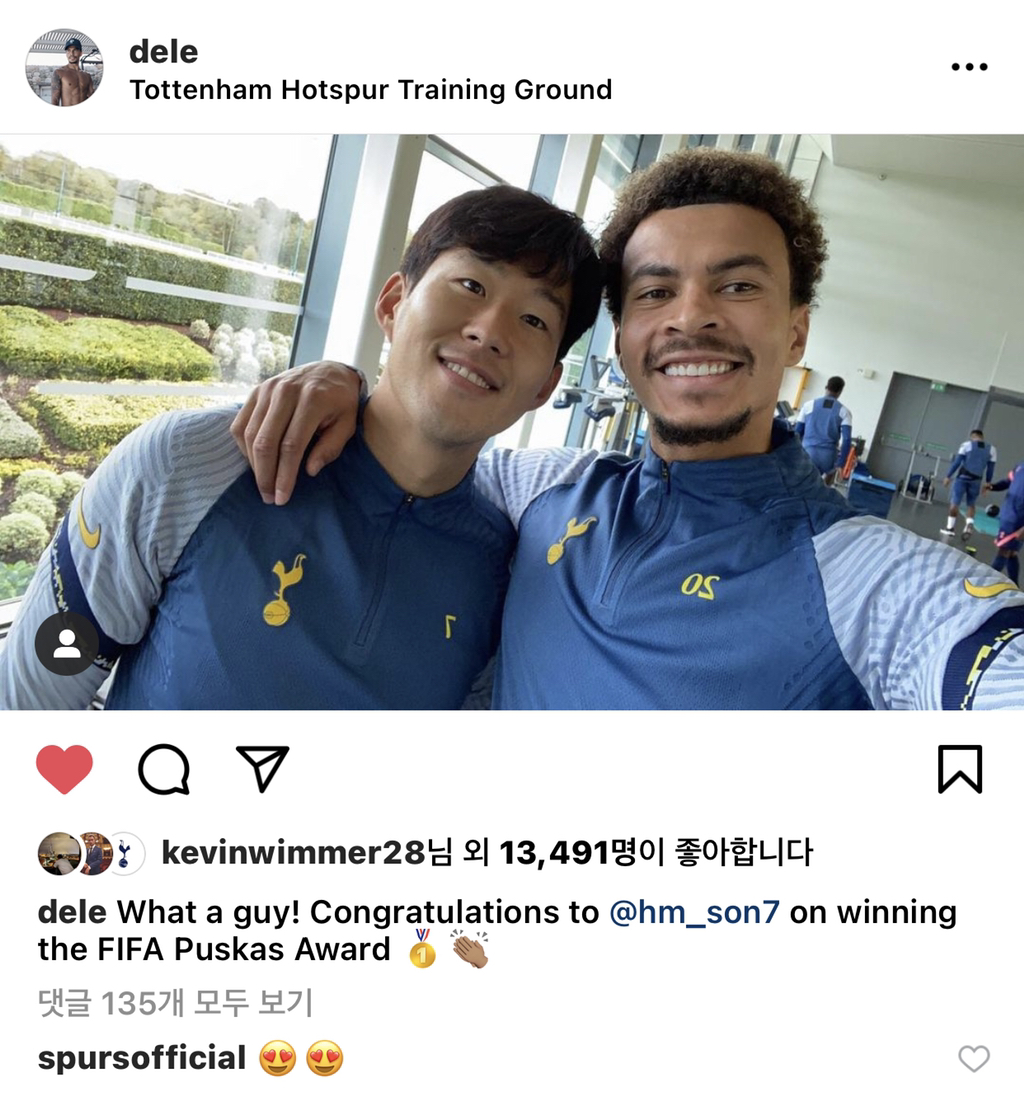Share the post via paper plane icon
1024x1096 pixels.
tap(263, 768)
